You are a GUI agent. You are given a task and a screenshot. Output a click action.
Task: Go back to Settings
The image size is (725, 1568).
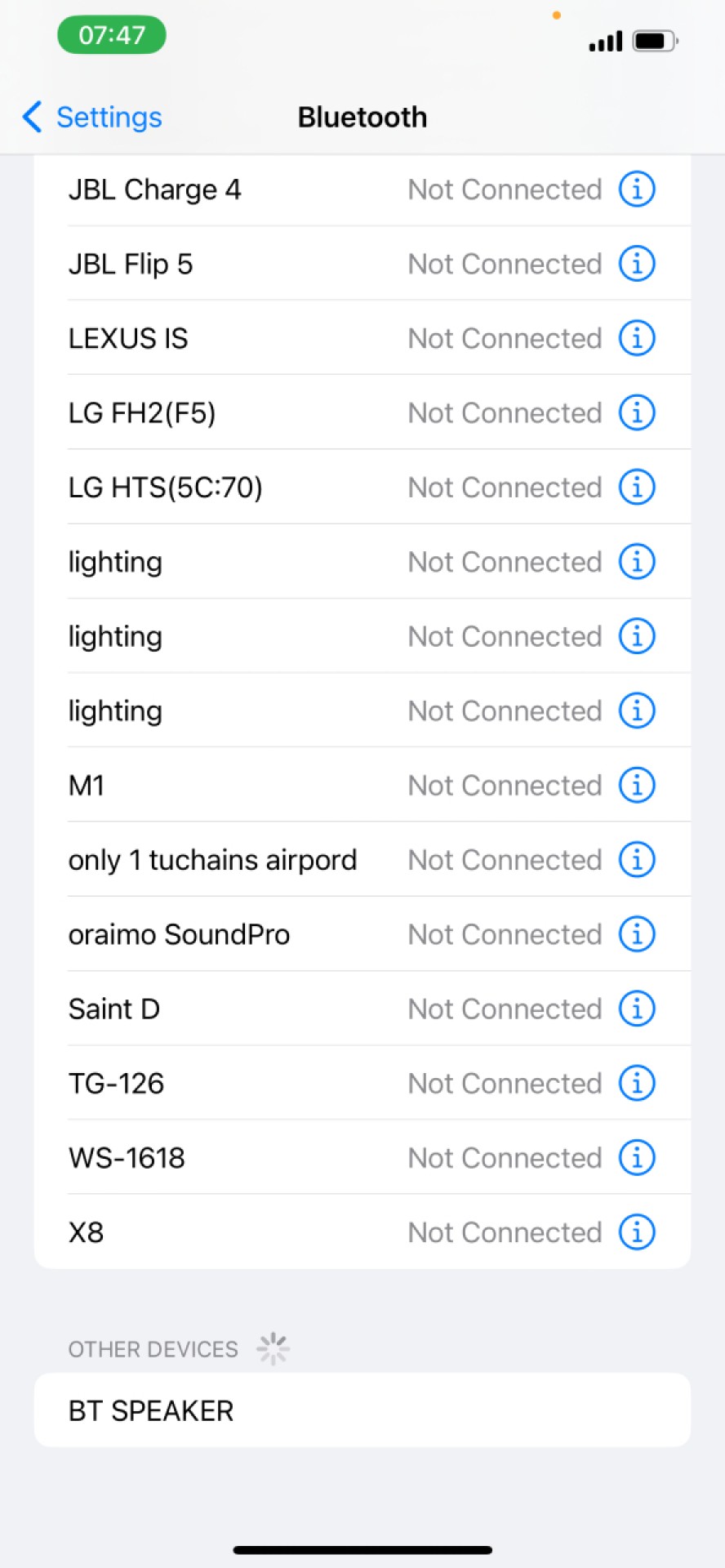pos(93,118)
